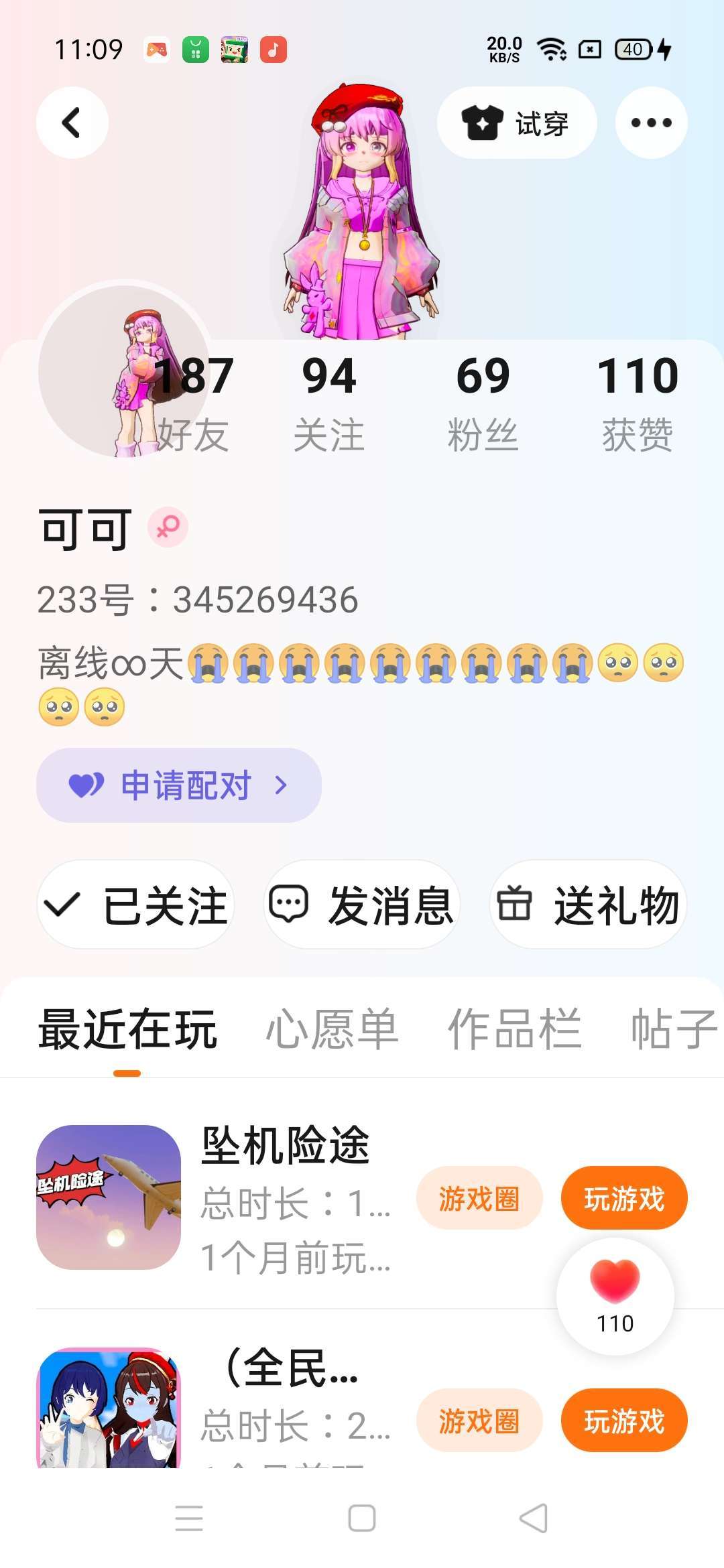724x1568 pixels.
Task: Open 游戏圈 for 坠机险途
Action: tap(479, 1198)
